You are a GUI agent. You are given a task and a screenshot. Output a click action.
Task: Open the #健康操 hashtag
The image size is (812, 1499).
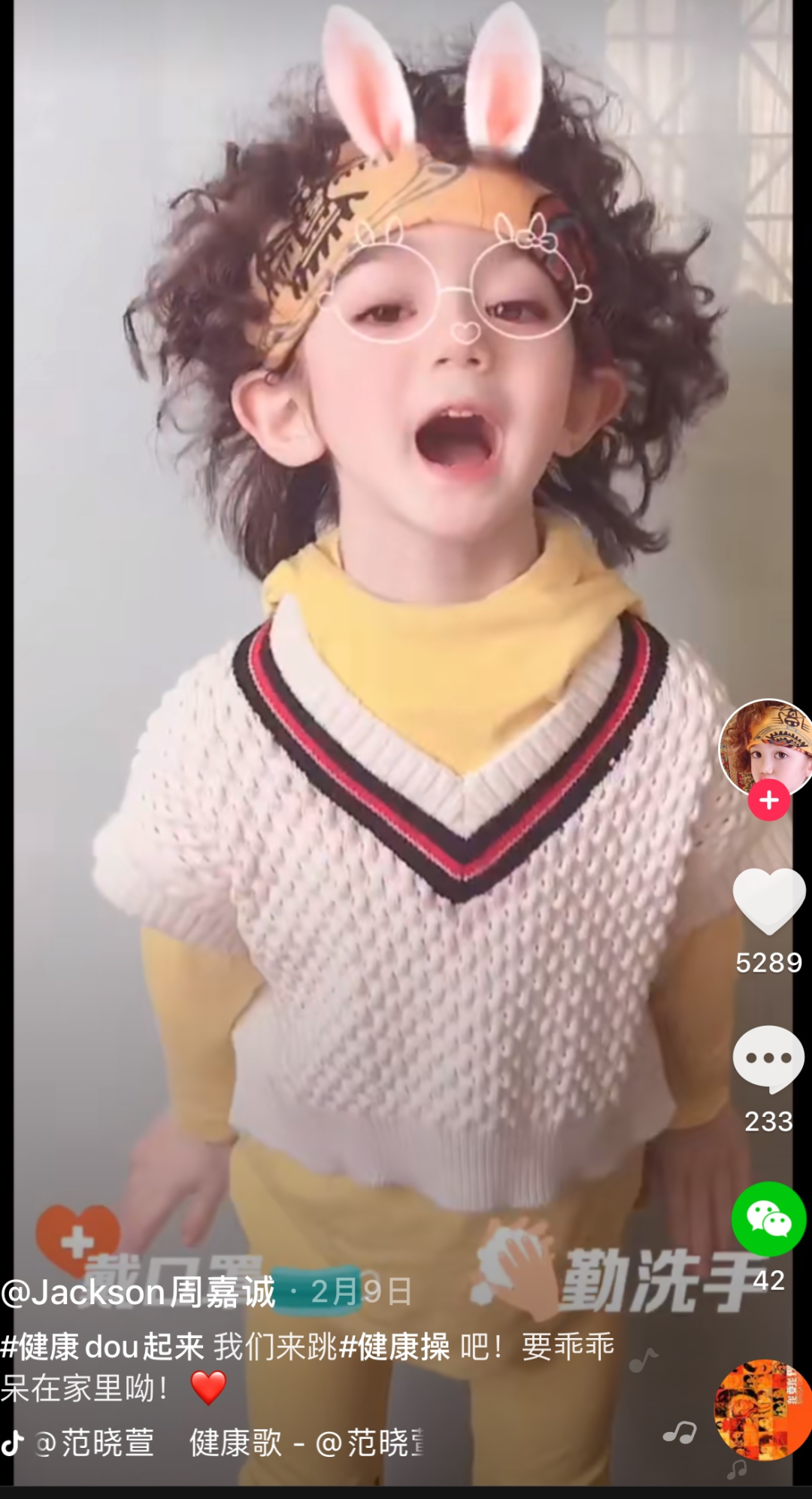click(395, 1346)
